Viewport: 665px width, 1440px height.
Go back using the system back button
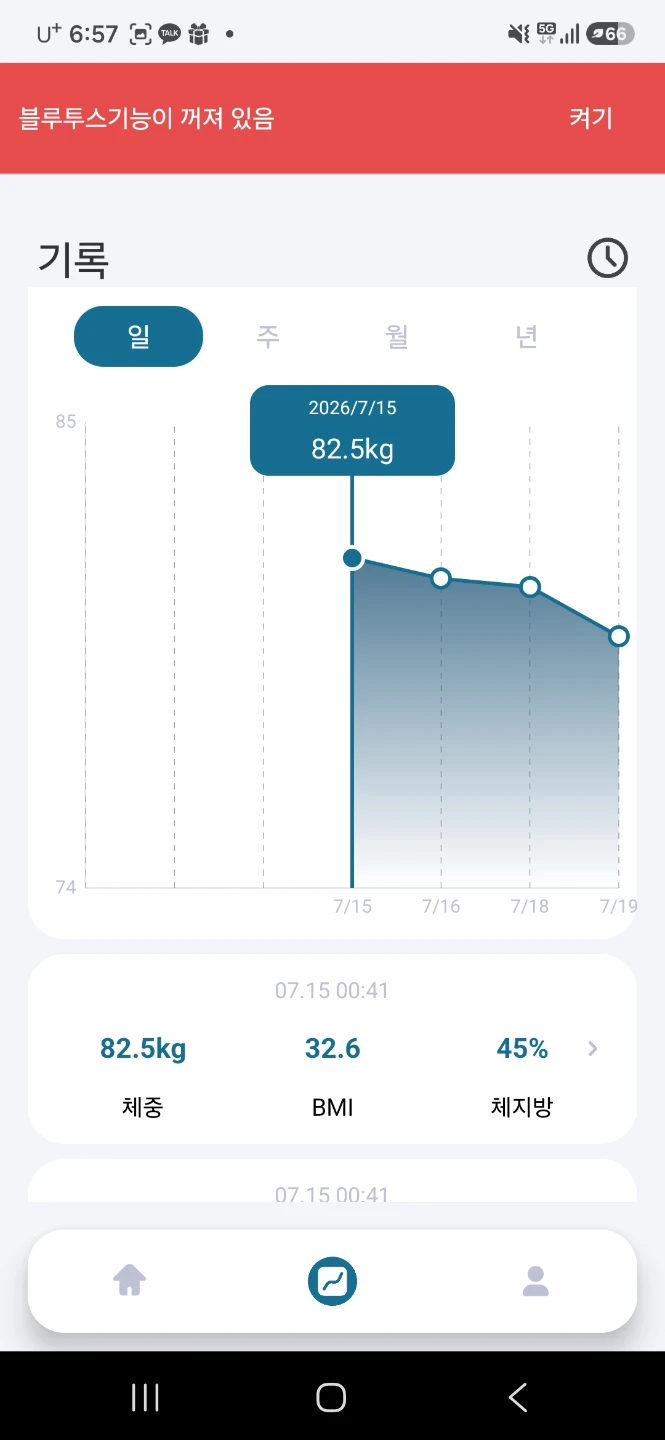tap(517, 1397)
